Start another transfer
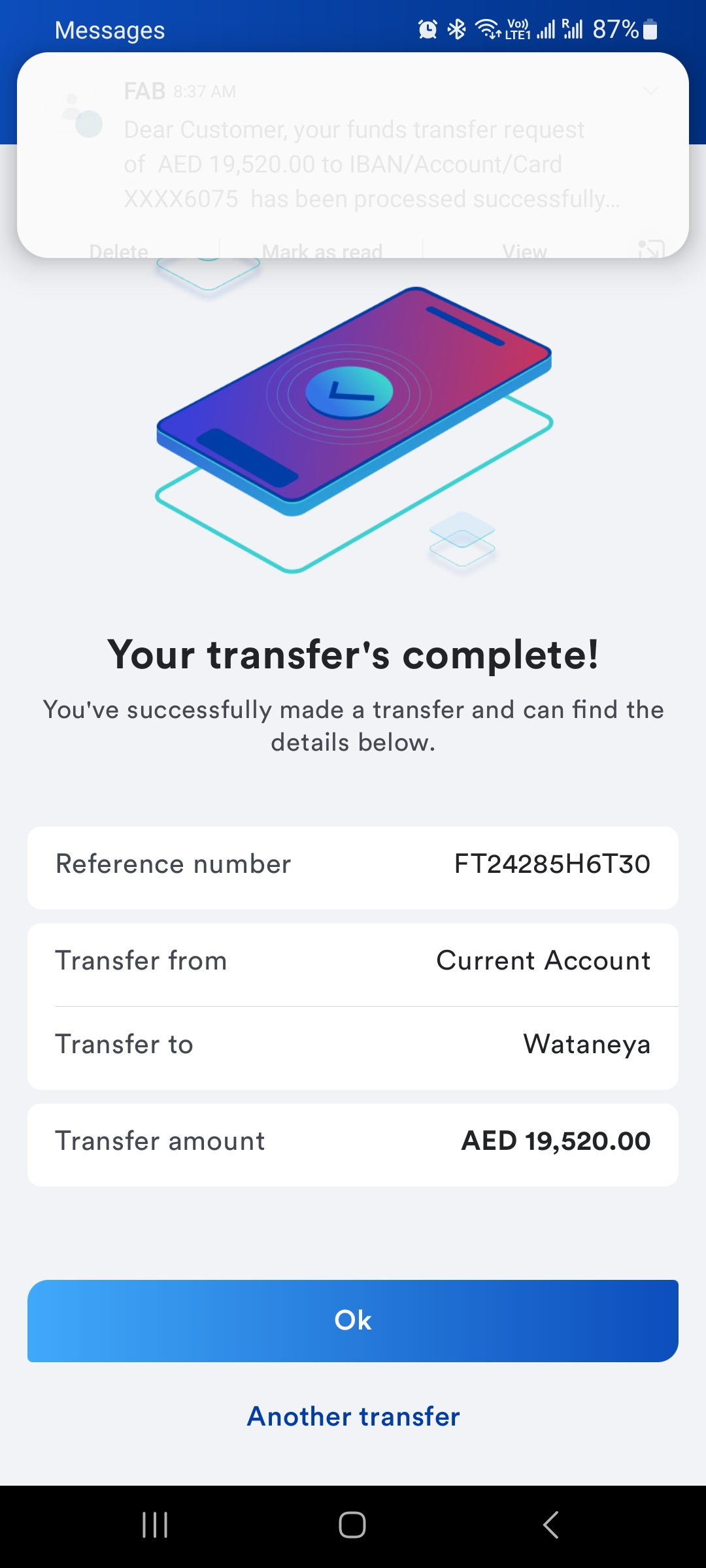Screen dimensions: 706x1568 [353, 1416]
